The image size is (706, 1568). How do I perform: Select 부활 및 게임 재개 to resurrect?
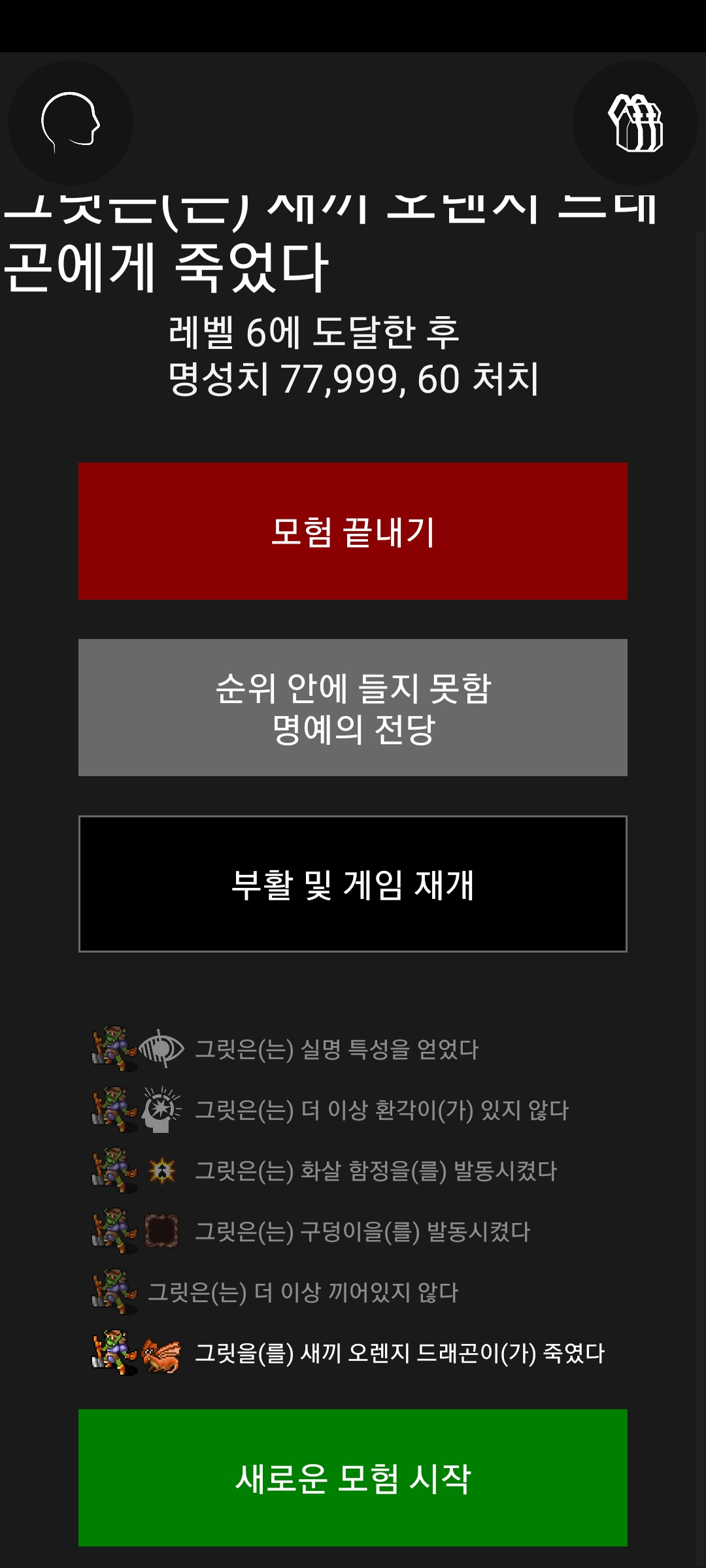point(353,884)
